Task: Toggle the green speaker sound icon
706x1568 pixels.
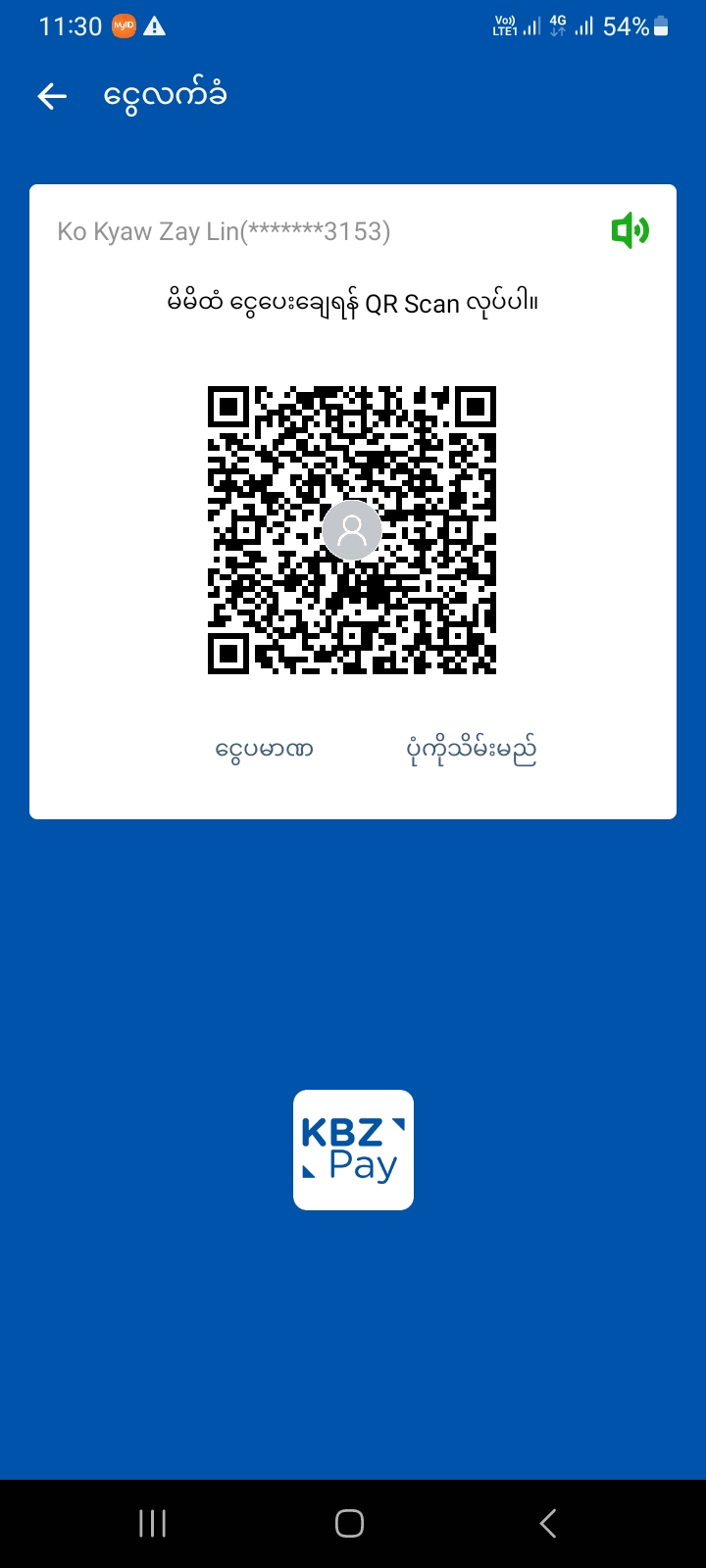Action: click(x=630, y=230)
